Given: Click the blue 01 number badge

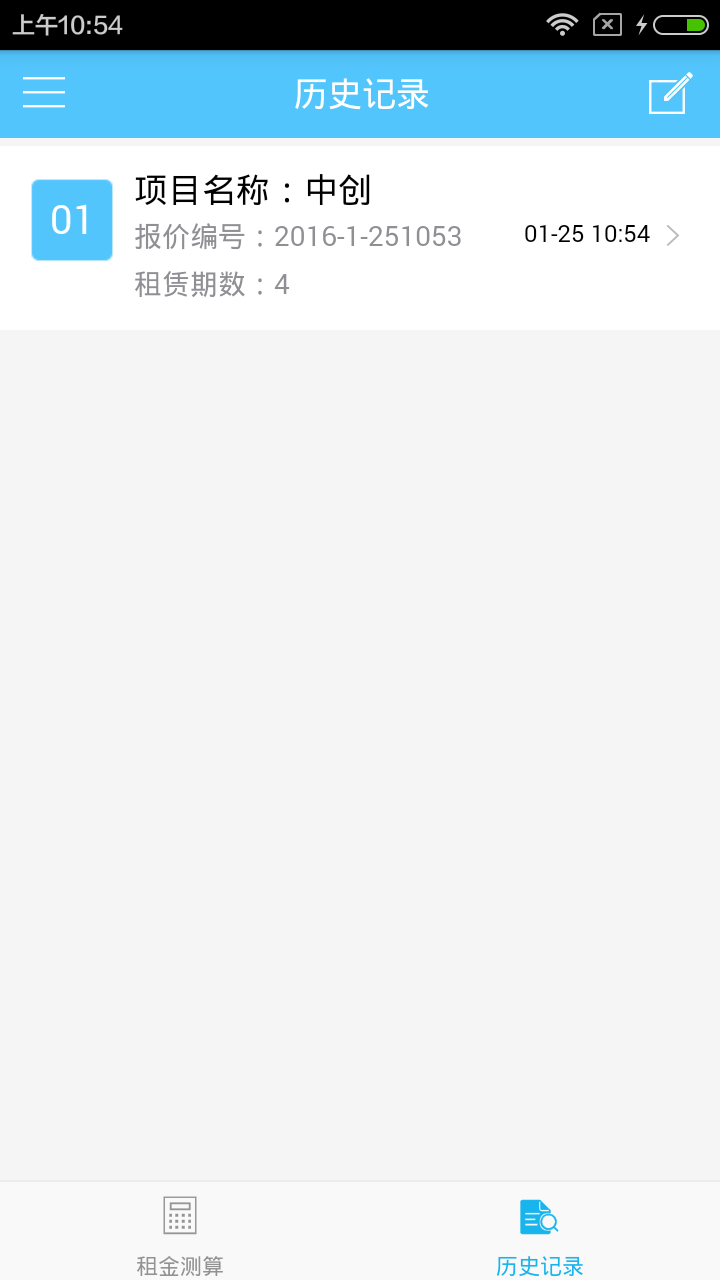Looking at the screenshot, I should pos(71,220).
